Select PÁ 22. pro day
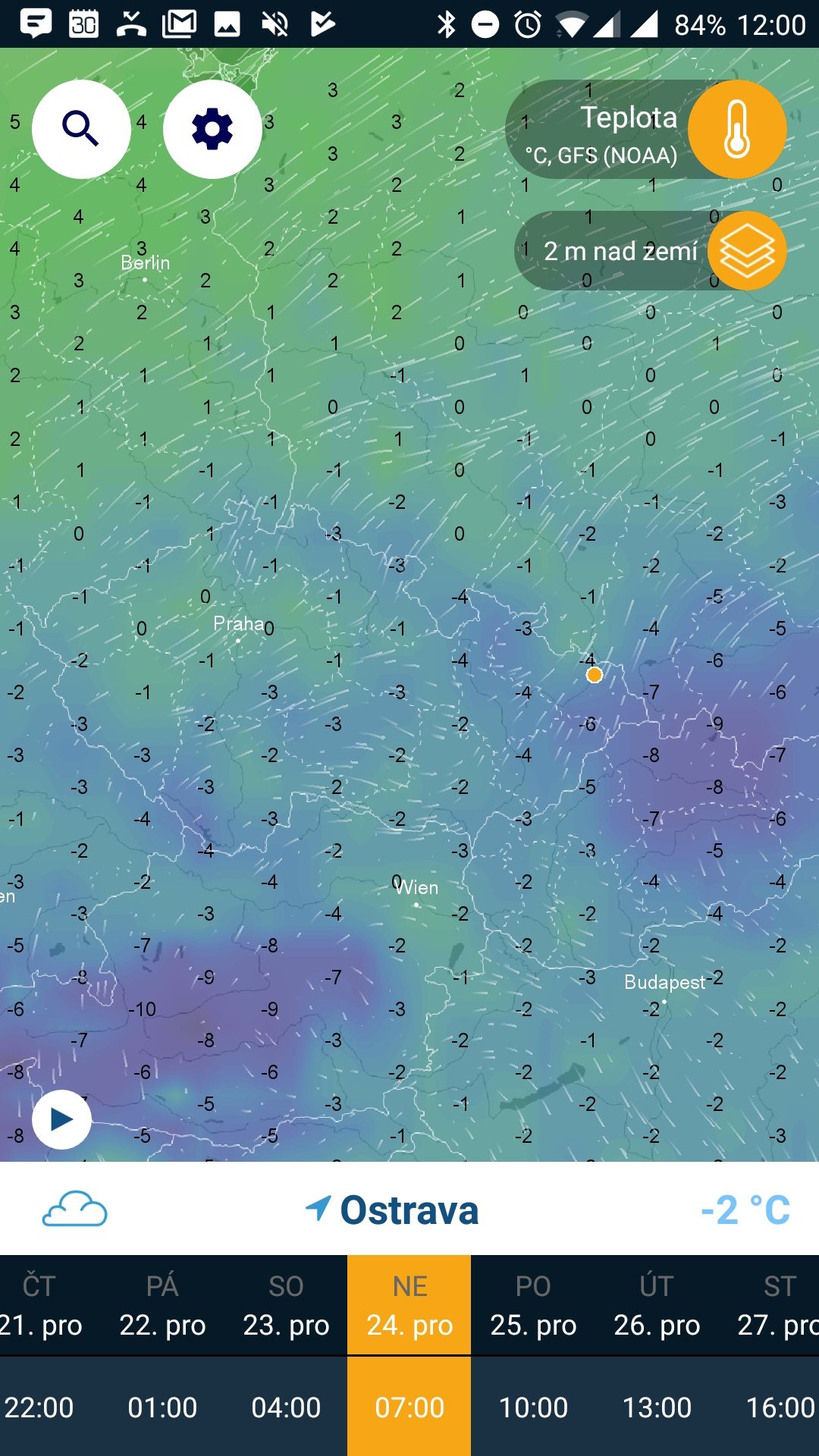The height and width of the screenshot is (1456, 819). click(x=162, y=1305)
